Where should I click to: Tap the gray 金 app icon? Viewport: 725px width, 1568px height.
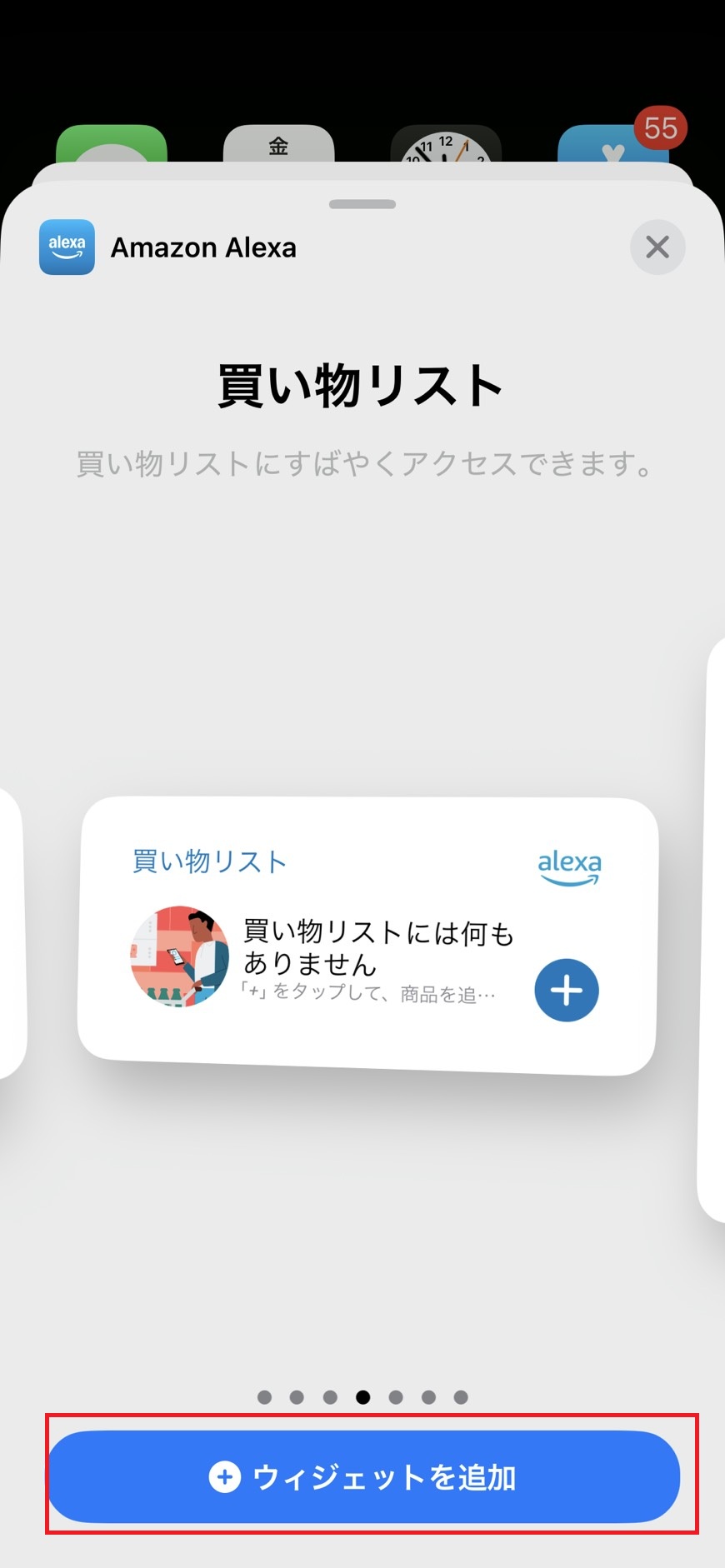pyautogui.click(x=280, y=150)
